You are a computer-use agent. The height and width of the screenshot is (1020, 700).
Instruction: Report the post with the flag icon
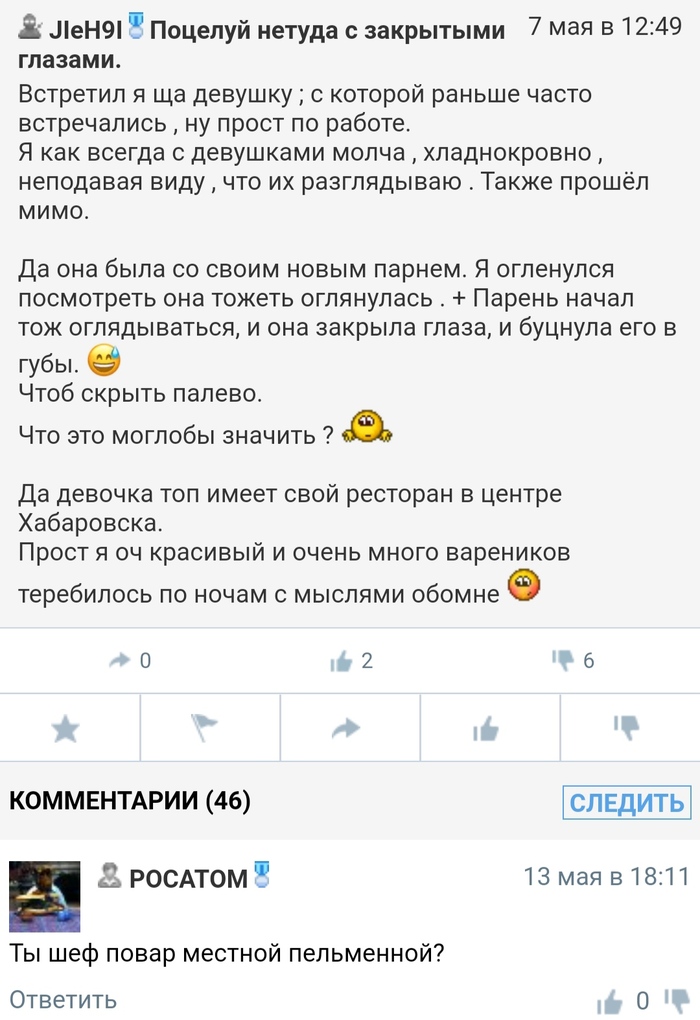[x=206, y=730]
